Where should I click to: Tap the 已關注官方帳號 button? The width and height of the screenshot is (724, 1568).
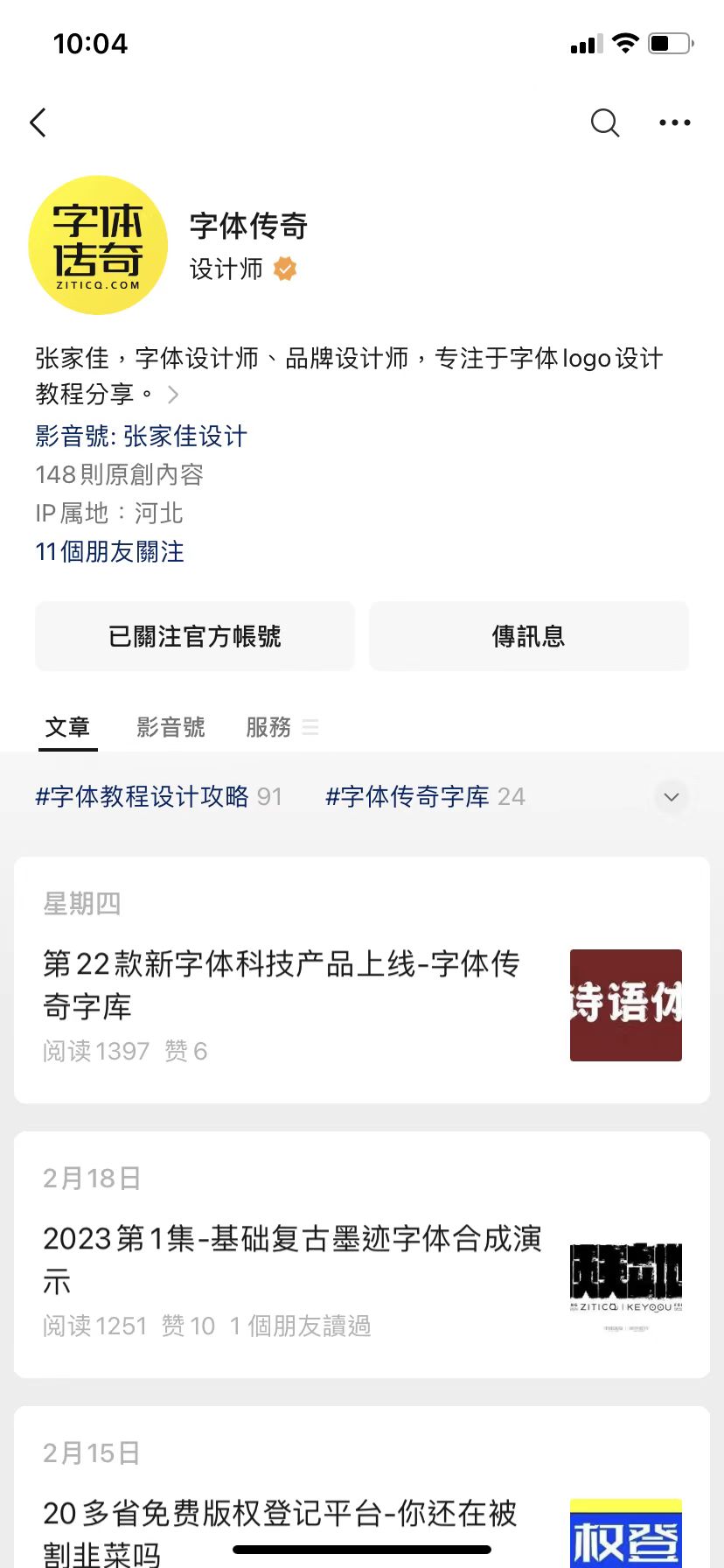[x=195, y=636]
